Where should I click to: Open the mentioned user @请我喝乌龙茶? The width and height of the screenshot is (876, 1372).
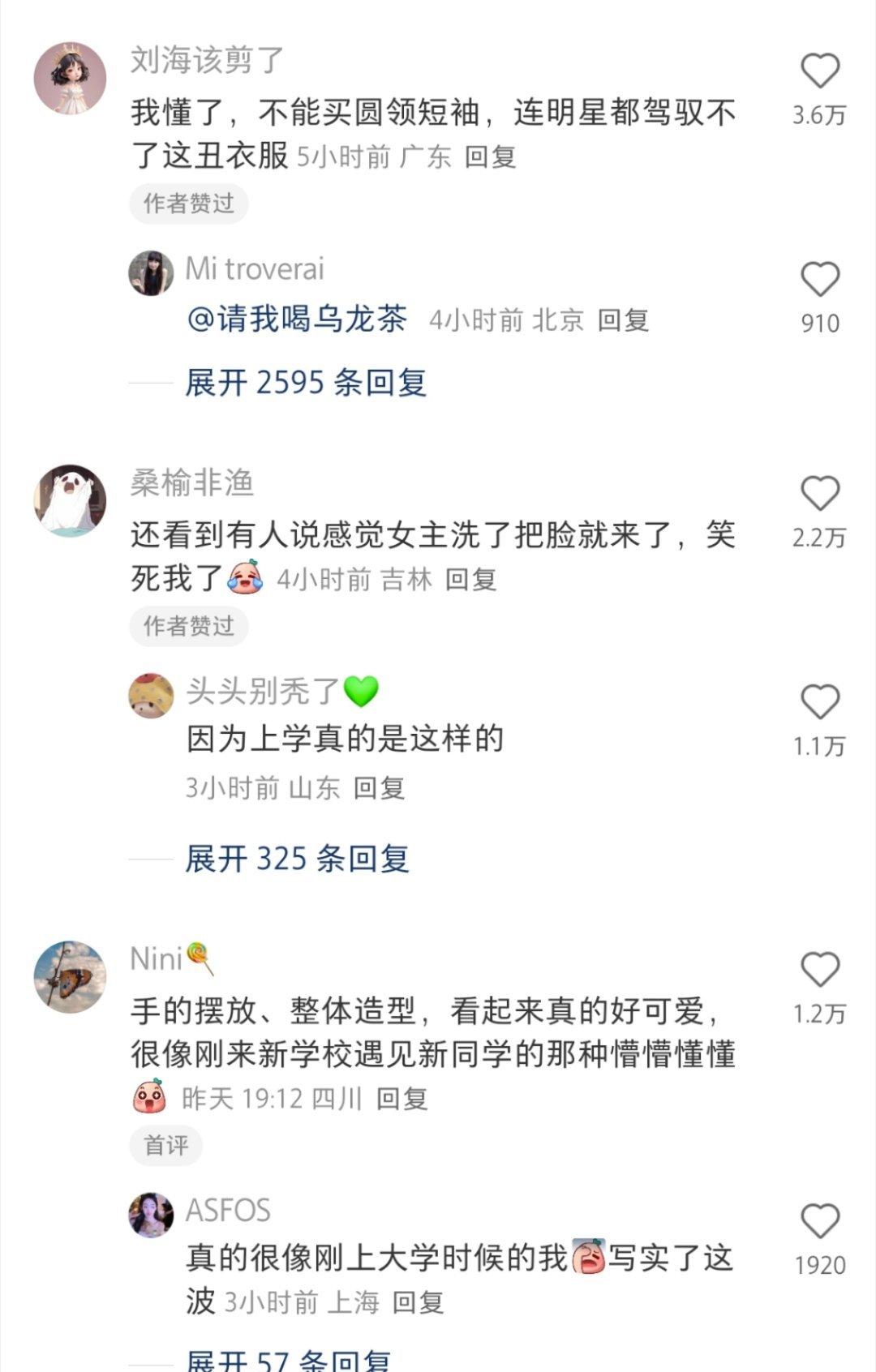(x=297, y=319)
